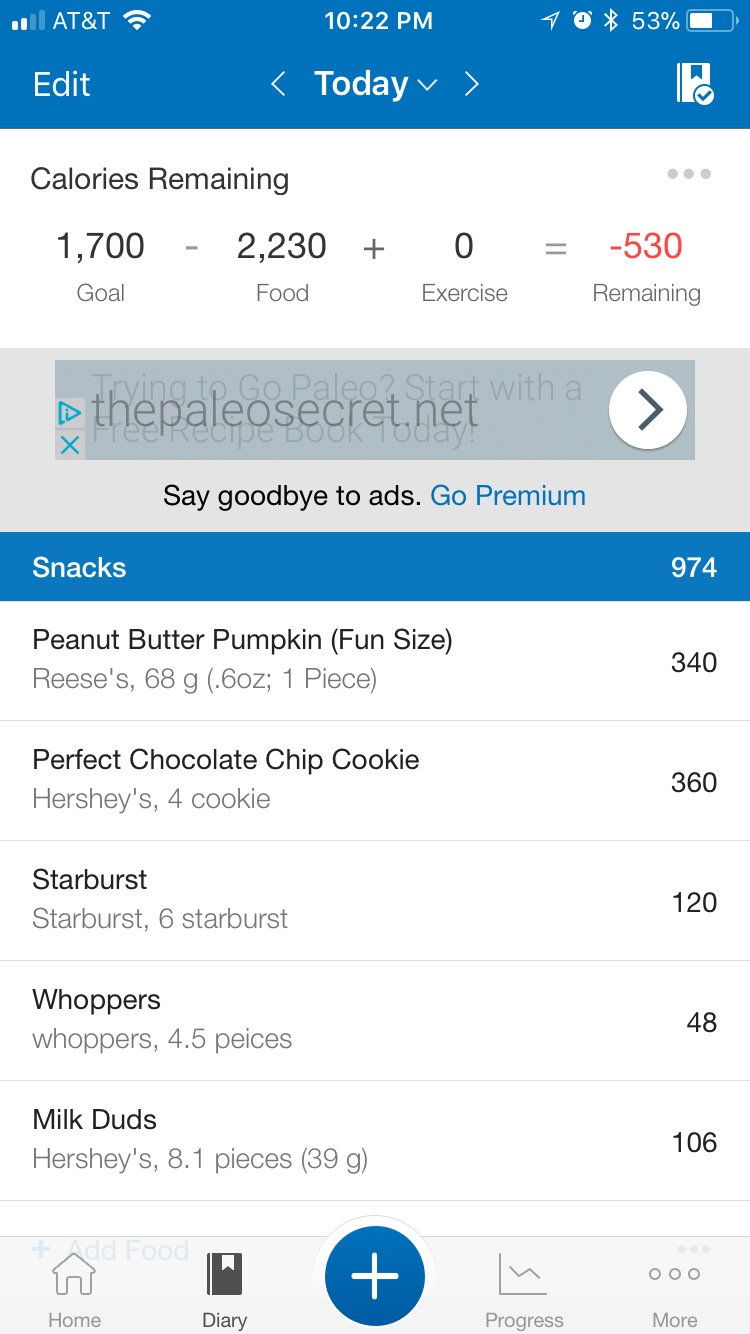
Task: Complete diary with the checkmark icon
Action: point(694,83)
